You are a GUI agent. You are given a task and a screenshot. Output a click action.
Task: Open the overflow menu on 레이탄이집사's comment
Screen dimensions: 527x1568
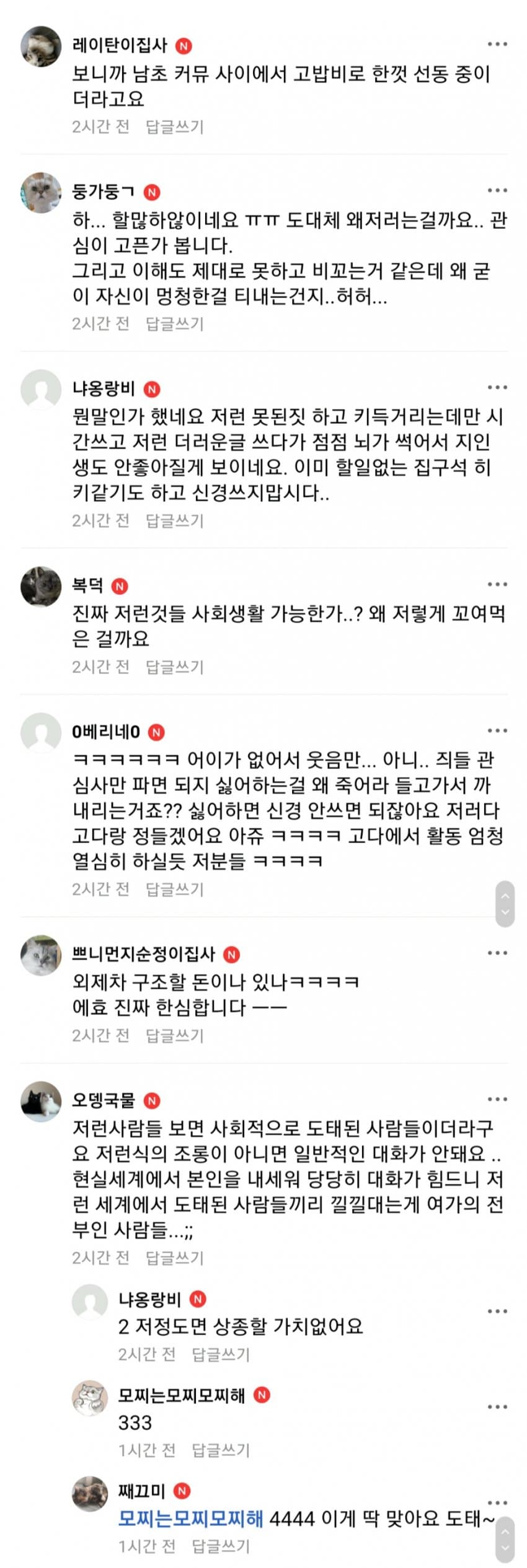click(x=497, y=44)
